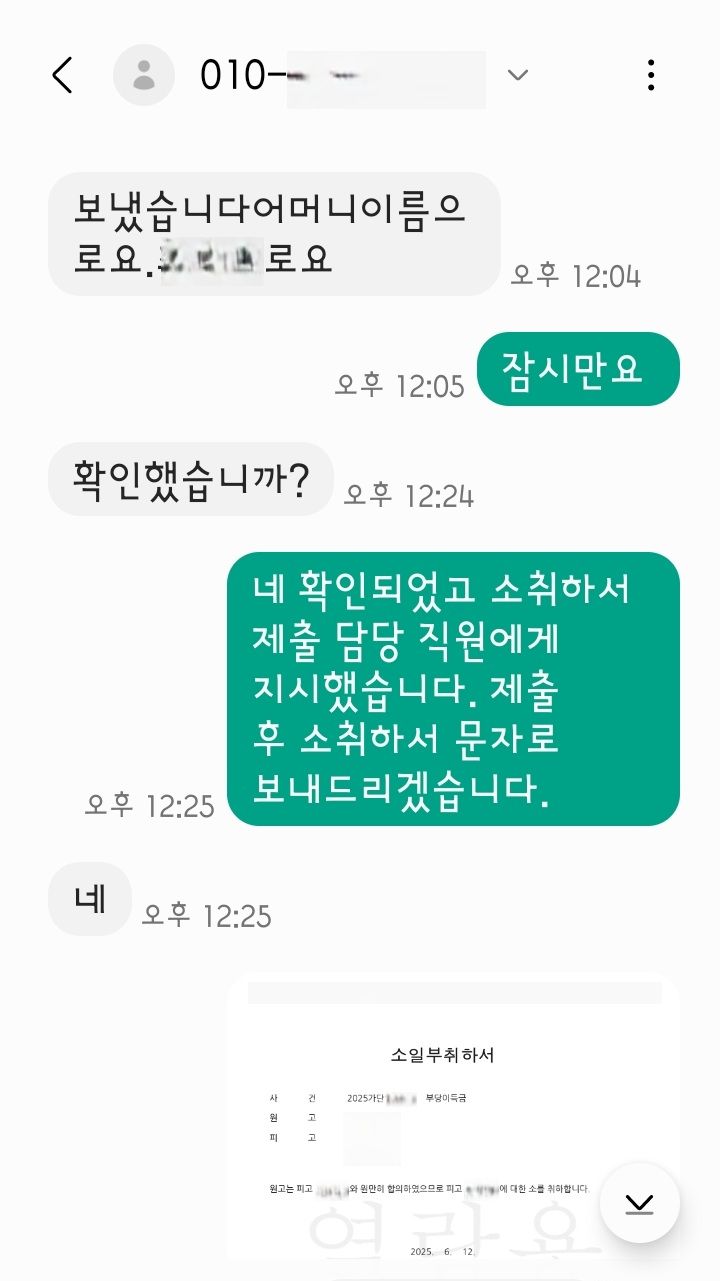Go back to the message list
The height and width of the screenshot is (1281, 720).
(62, 75)
